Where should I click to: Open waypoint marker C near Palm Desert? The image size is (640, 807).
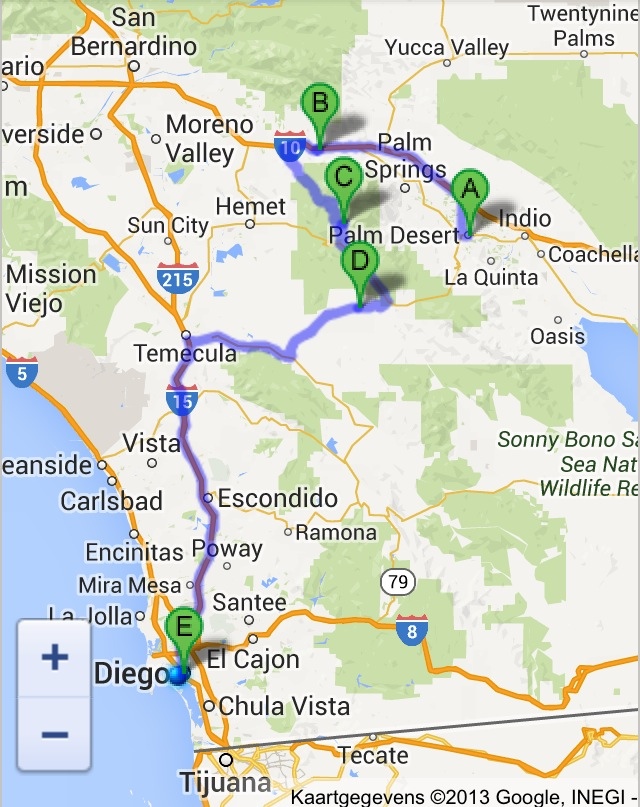pos(343,180)
